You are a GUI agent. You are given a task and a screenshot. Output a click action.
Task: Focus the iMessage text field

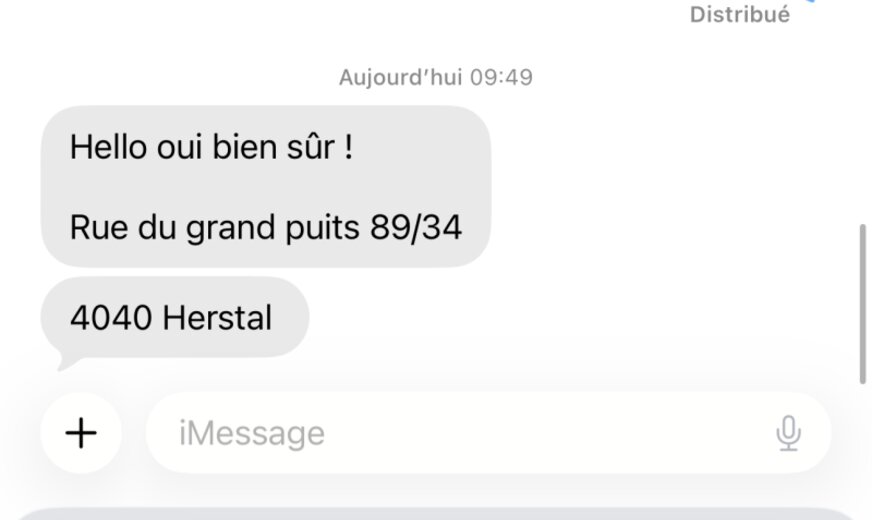pyautogui.click(x=450, y=433)
